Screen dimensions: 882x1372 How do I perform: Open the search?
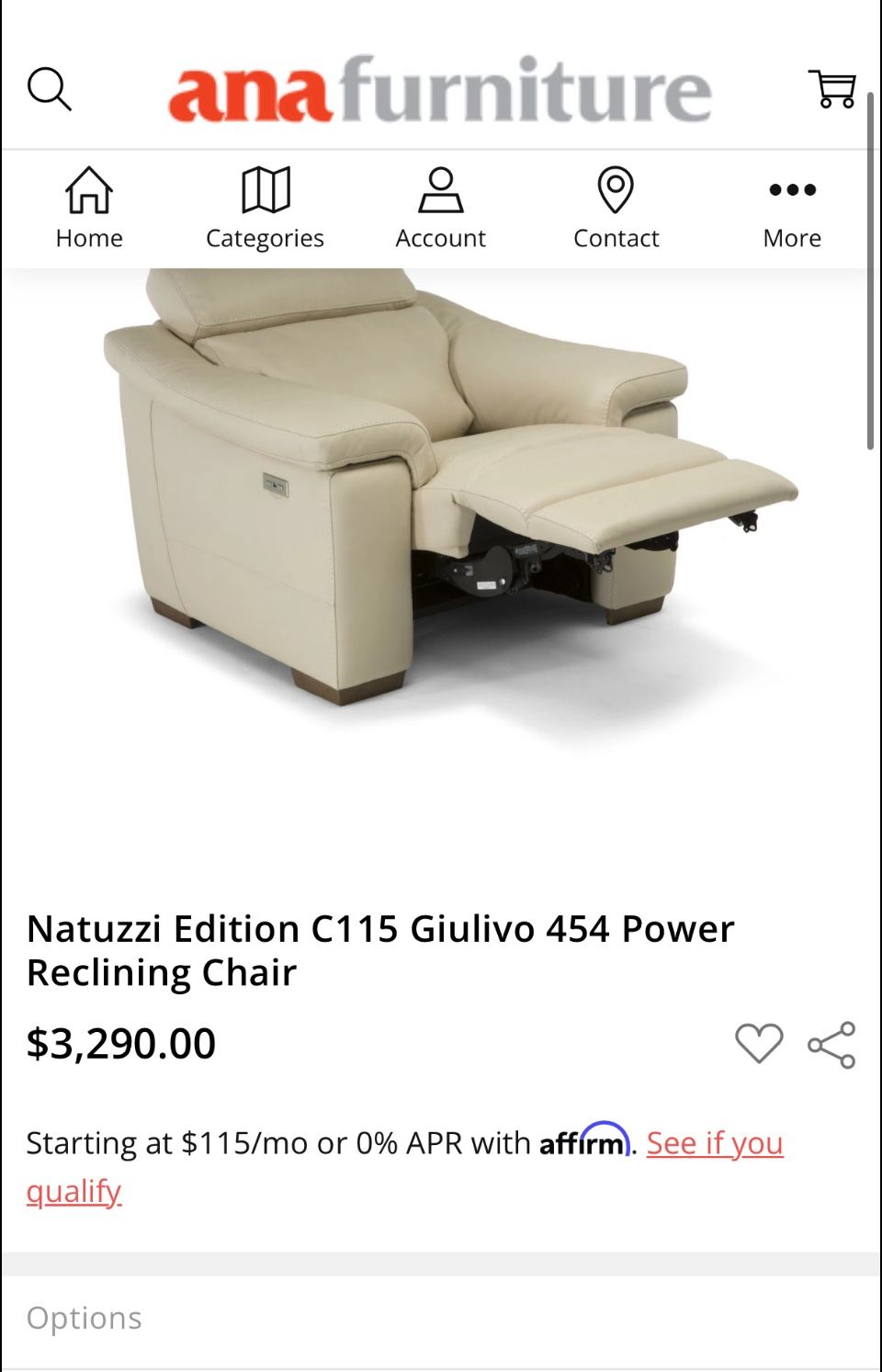coord(51,88)
